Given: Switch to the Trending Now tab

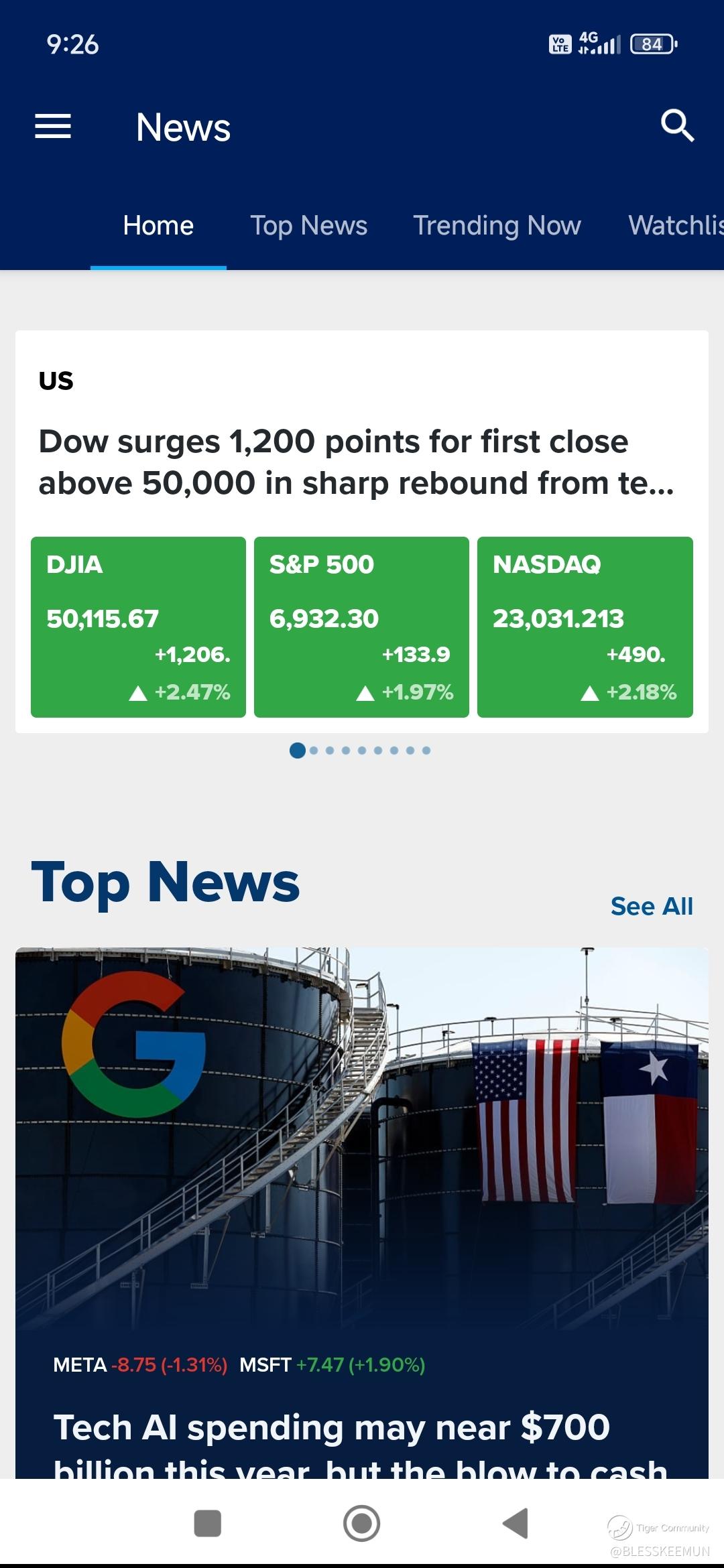Looking at the screenshot, I should click(x=497, y=226).
